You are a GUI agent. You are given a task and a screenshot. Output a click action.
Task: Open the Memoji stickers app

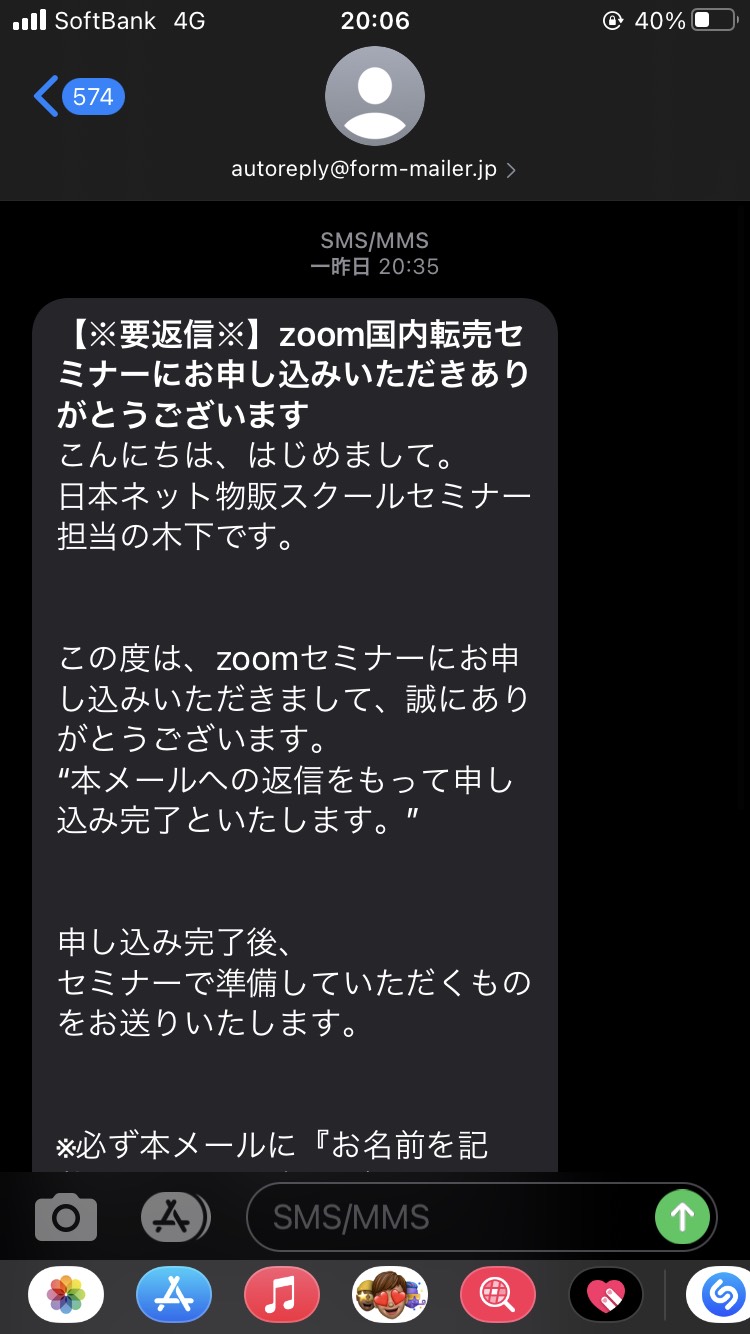tap(390, 1296)
